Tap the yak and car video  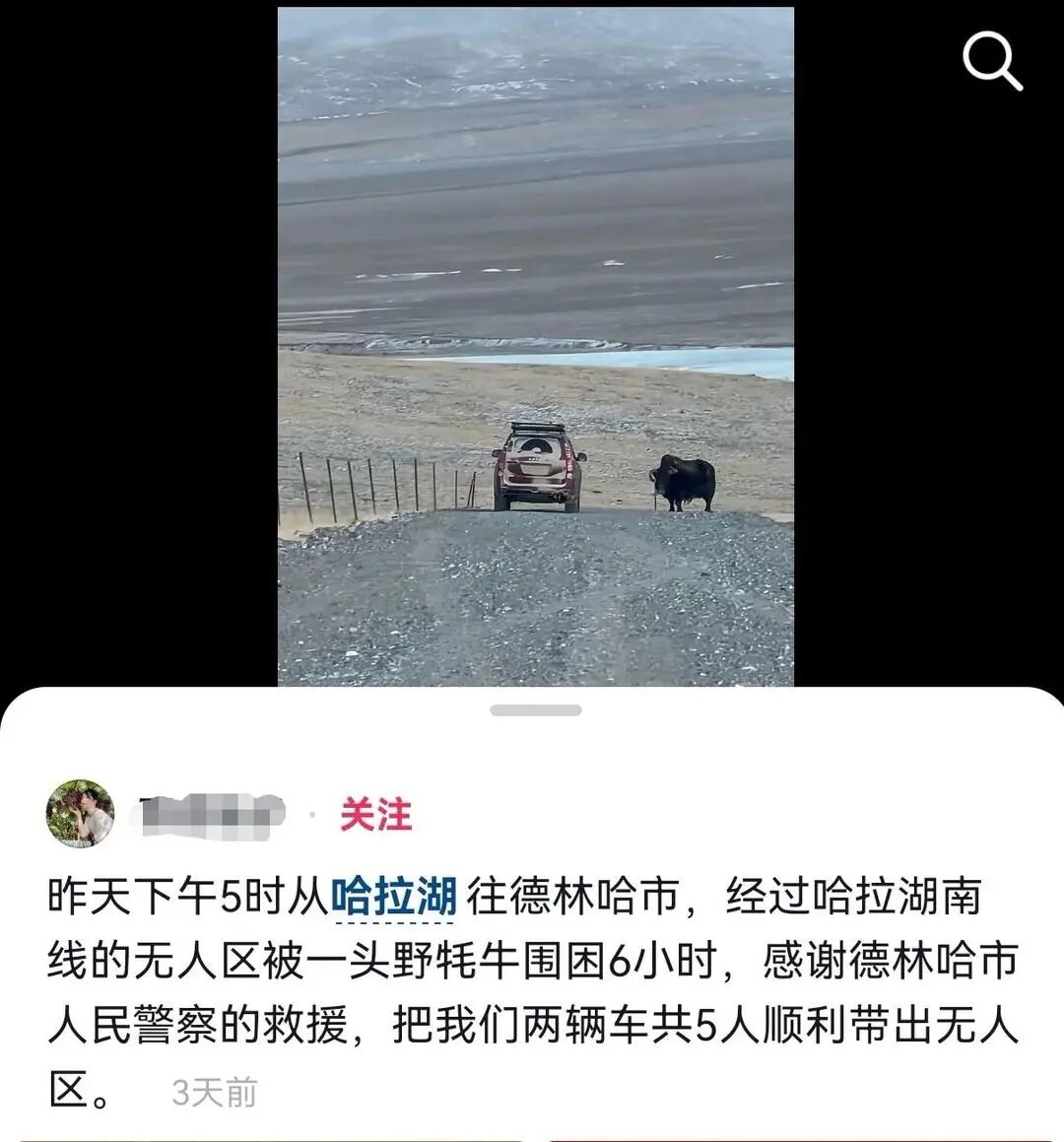pos(535,345)
